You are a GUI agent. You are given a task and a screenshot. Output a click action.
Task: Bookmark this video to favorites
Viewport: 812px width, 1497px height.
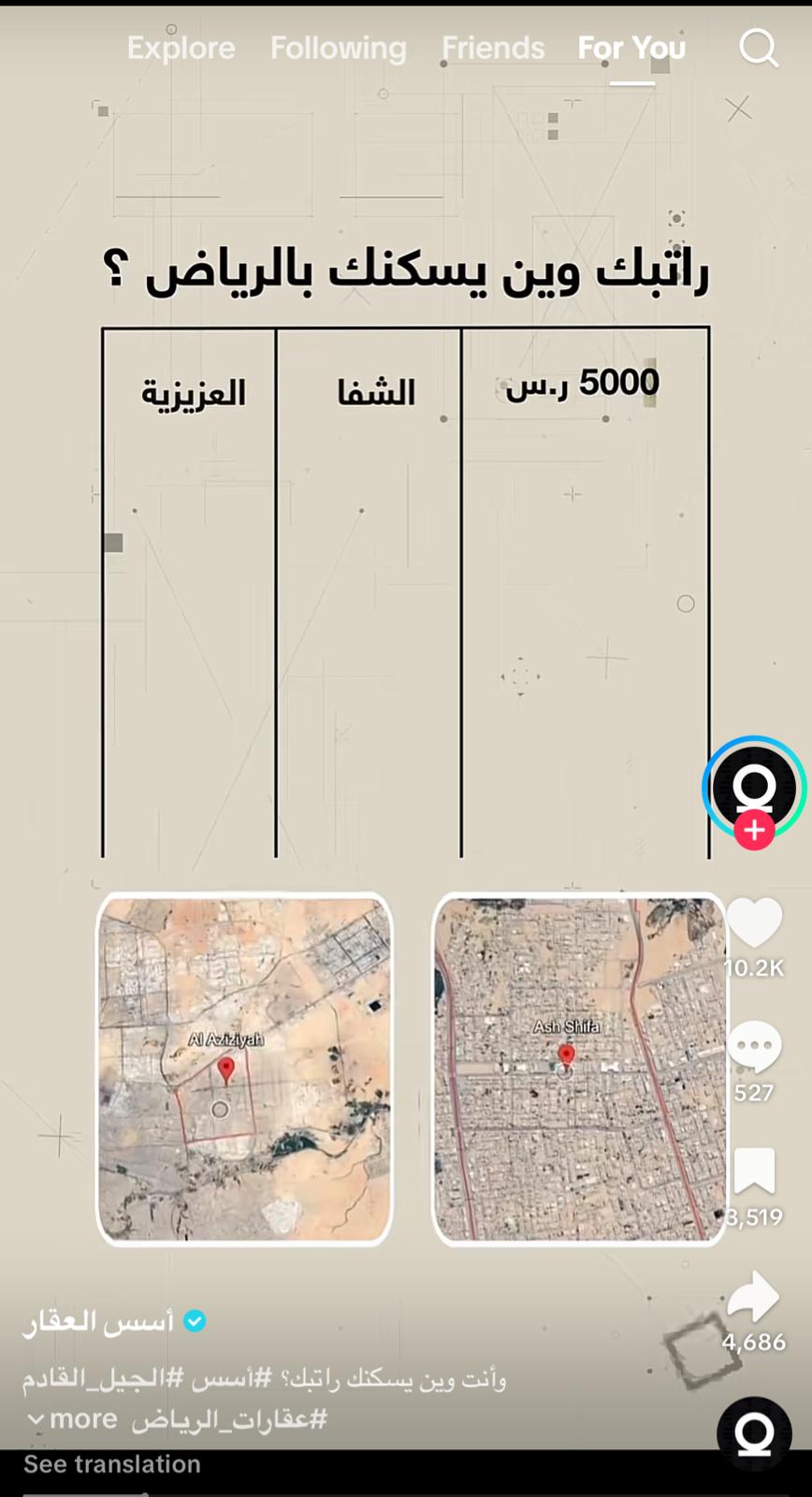click(754, 1171)
